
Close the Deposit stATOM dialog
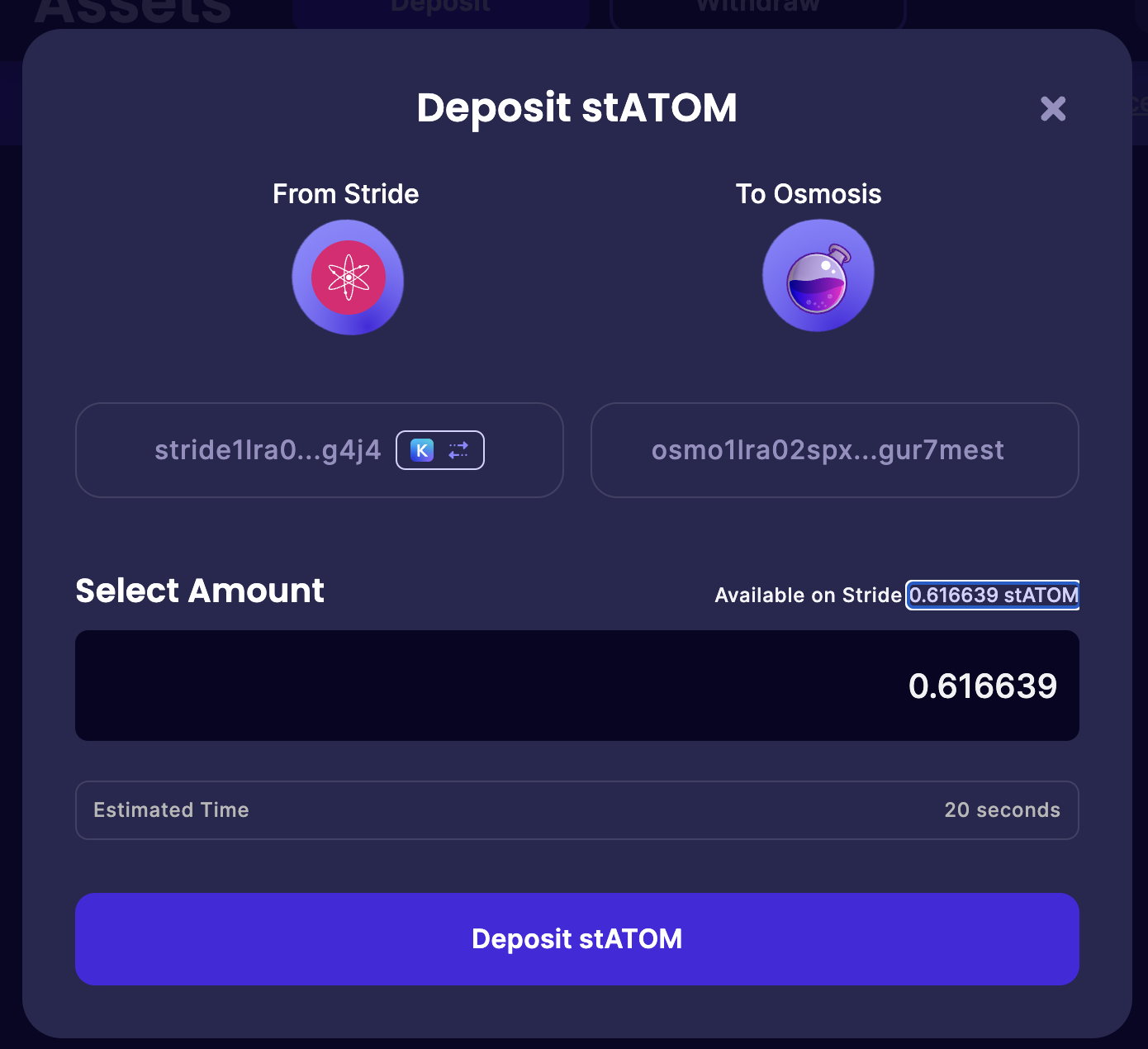pyautogui.click(x=1052, y=108)
